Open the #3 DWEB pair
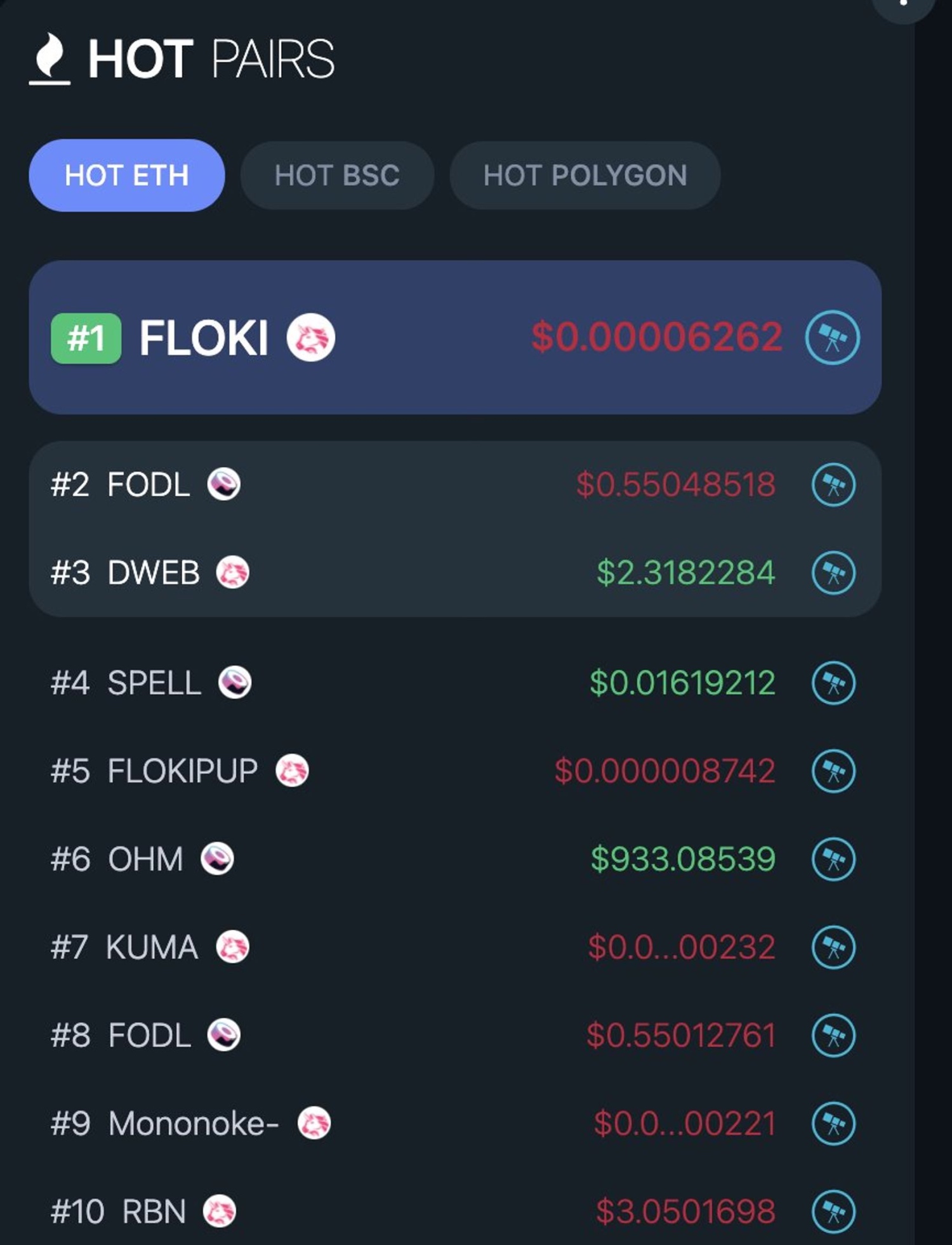Screen dimensions: 952x1245 pyautogui.click(x=154, y=572)
